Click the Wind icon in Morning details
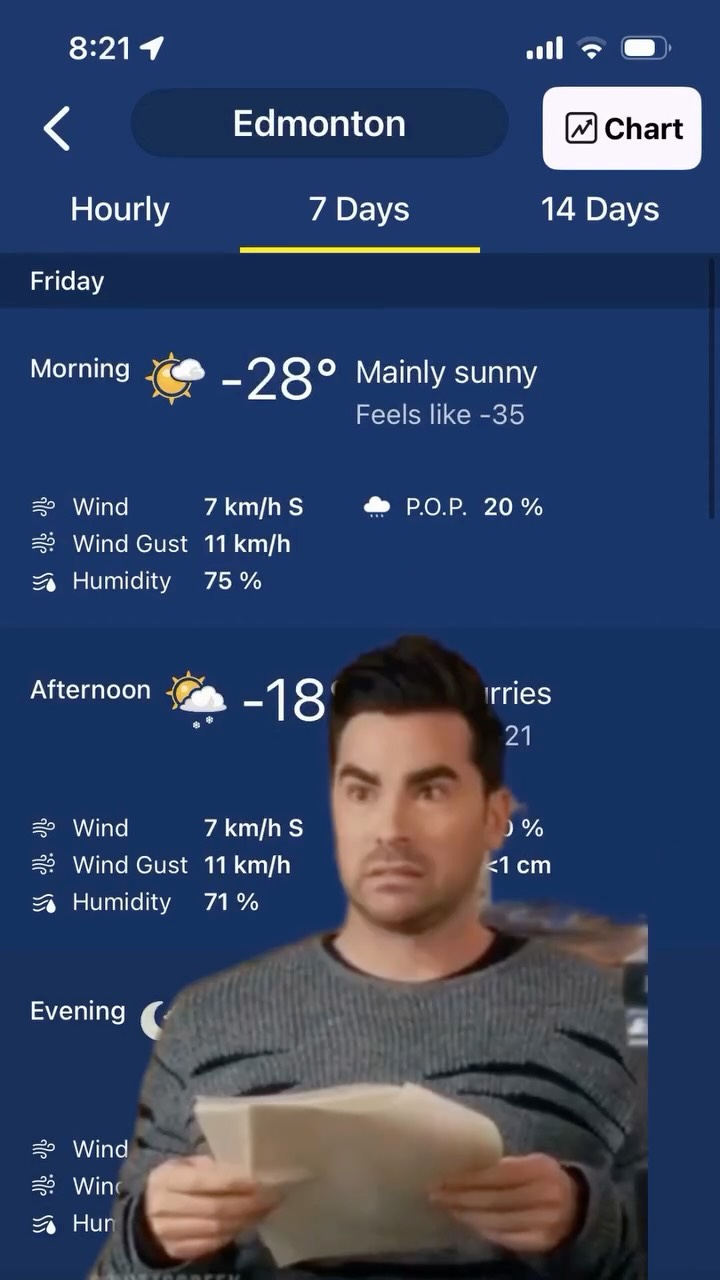 click(42, 506)
